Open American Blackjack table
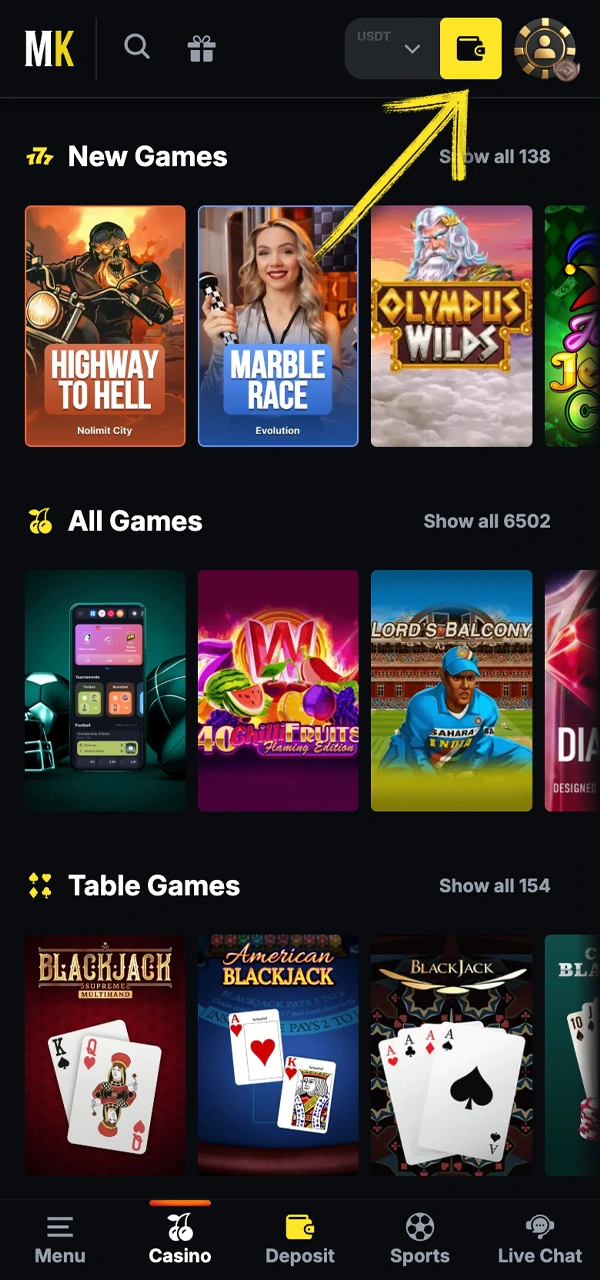Viewport: 600px width, 1280px height. 278,1055
